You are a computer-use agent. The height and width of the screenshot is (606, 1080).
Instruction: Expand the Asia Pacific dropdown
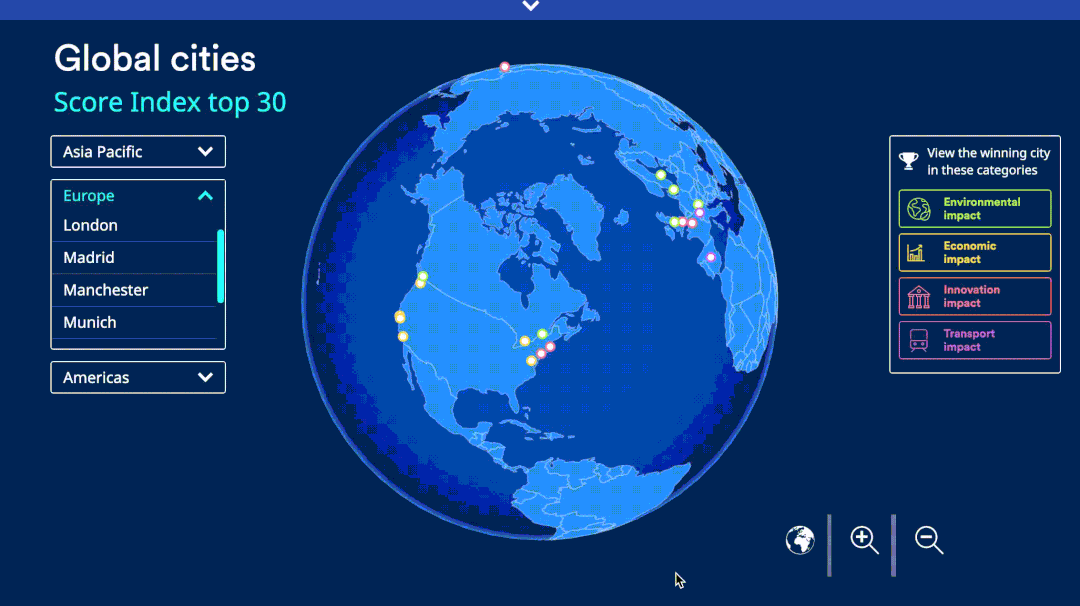pyautogui.click(x=138, y=152)
